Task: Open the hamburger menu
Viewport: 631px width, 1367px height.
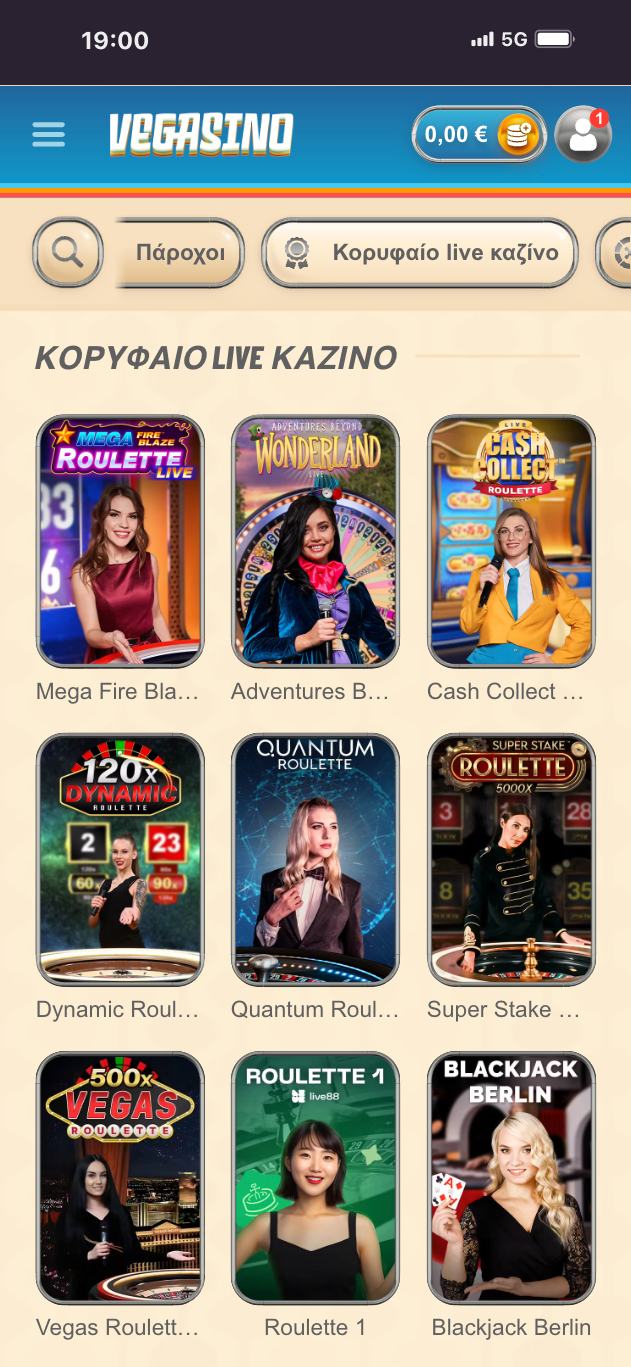Action: [x=48, y=134]
